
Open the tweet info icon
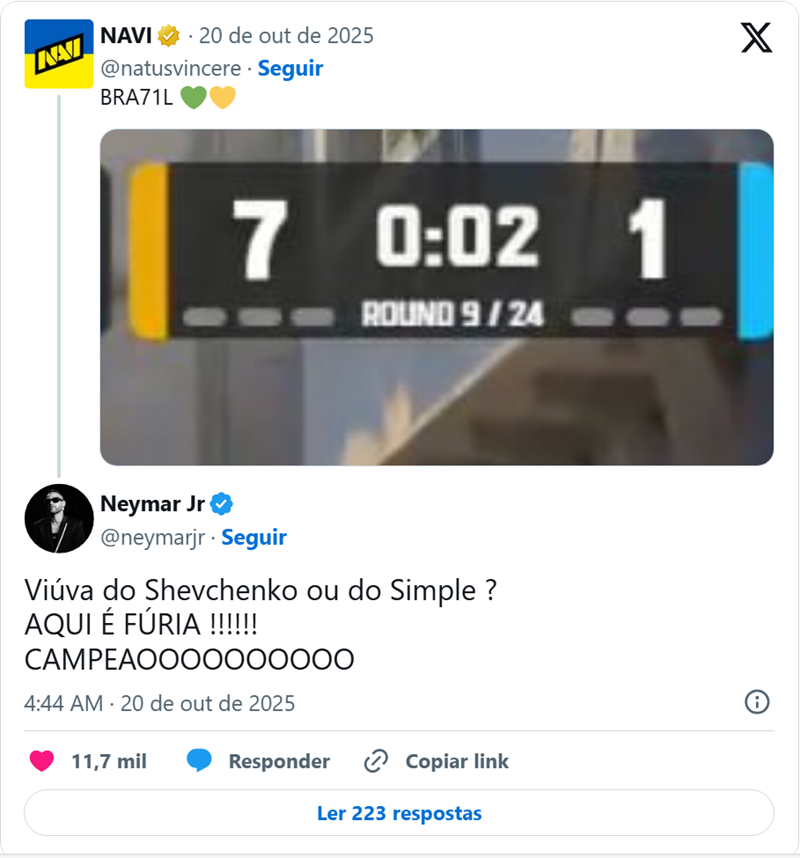757,701
